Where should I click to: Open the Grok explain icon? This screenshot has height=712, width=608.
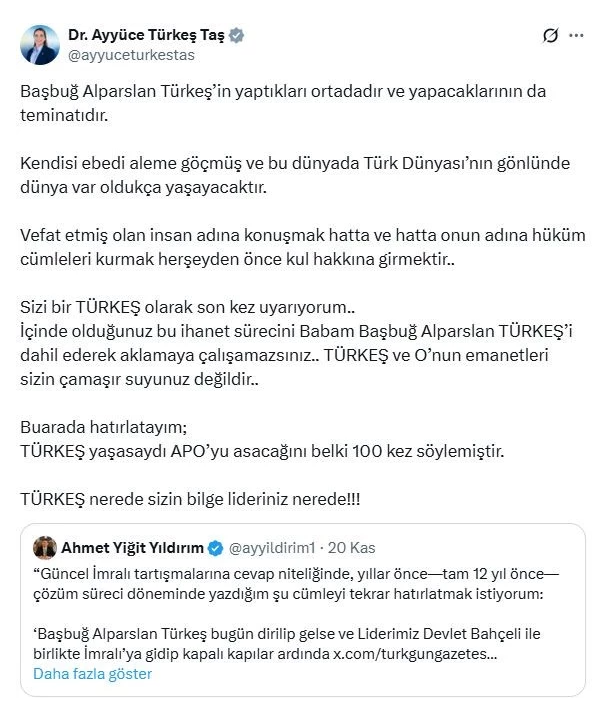549,36
